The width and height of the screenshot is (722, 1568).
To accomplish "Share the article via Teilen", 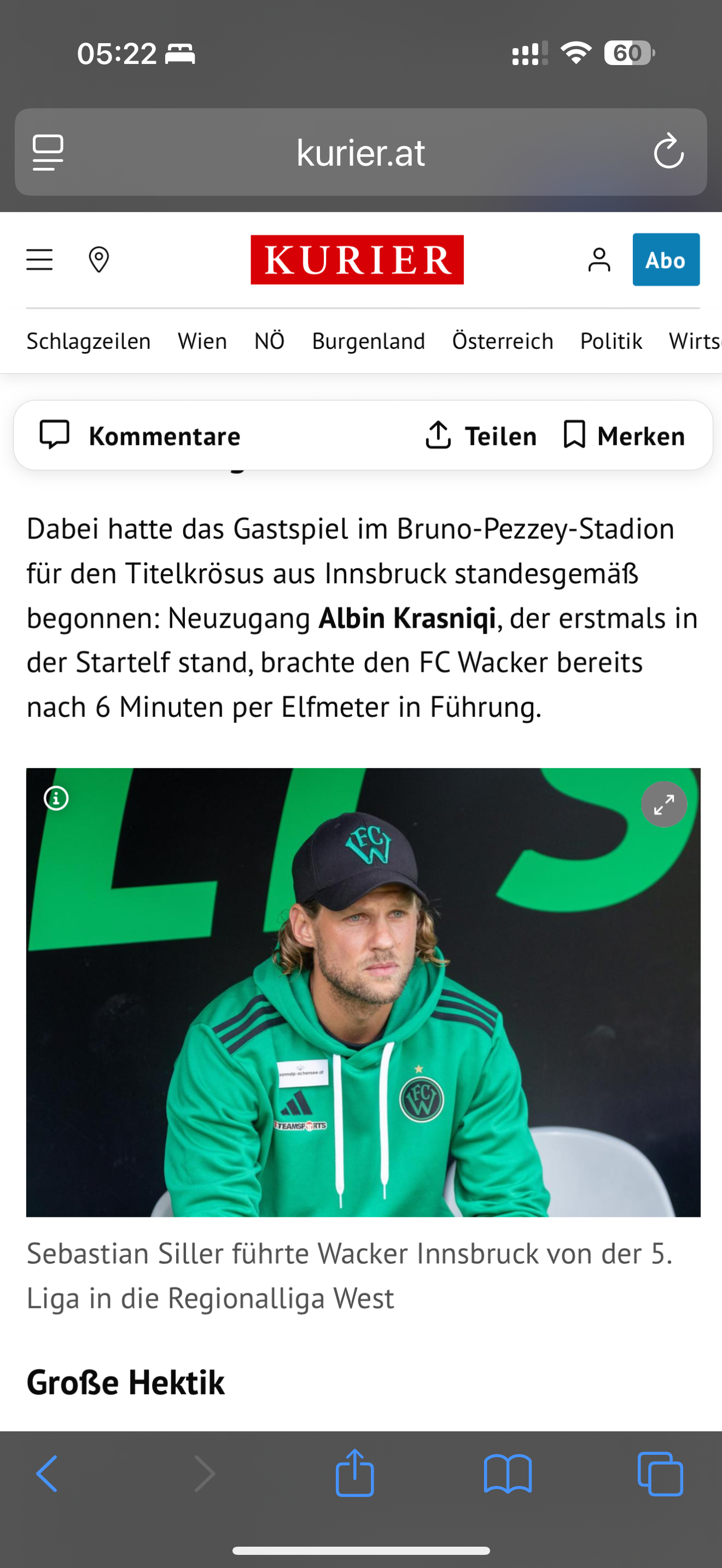I will pyautogui.click(x=481, y=436).
